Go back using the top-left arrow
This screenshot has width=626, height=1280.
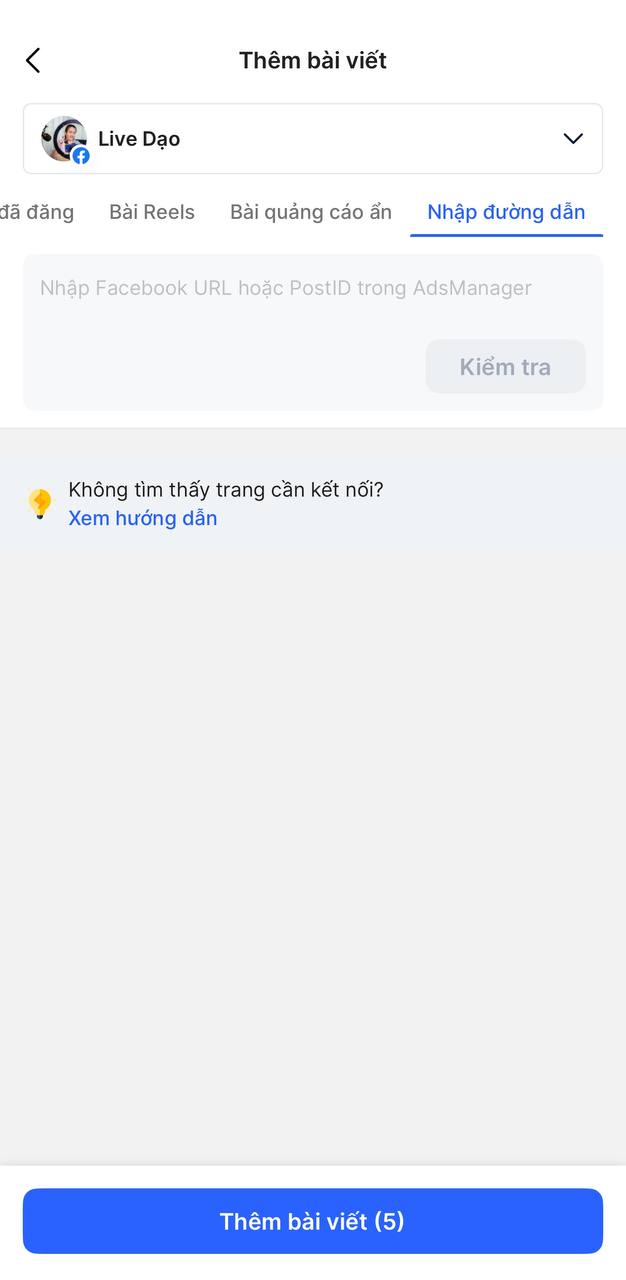pos(33,61)
